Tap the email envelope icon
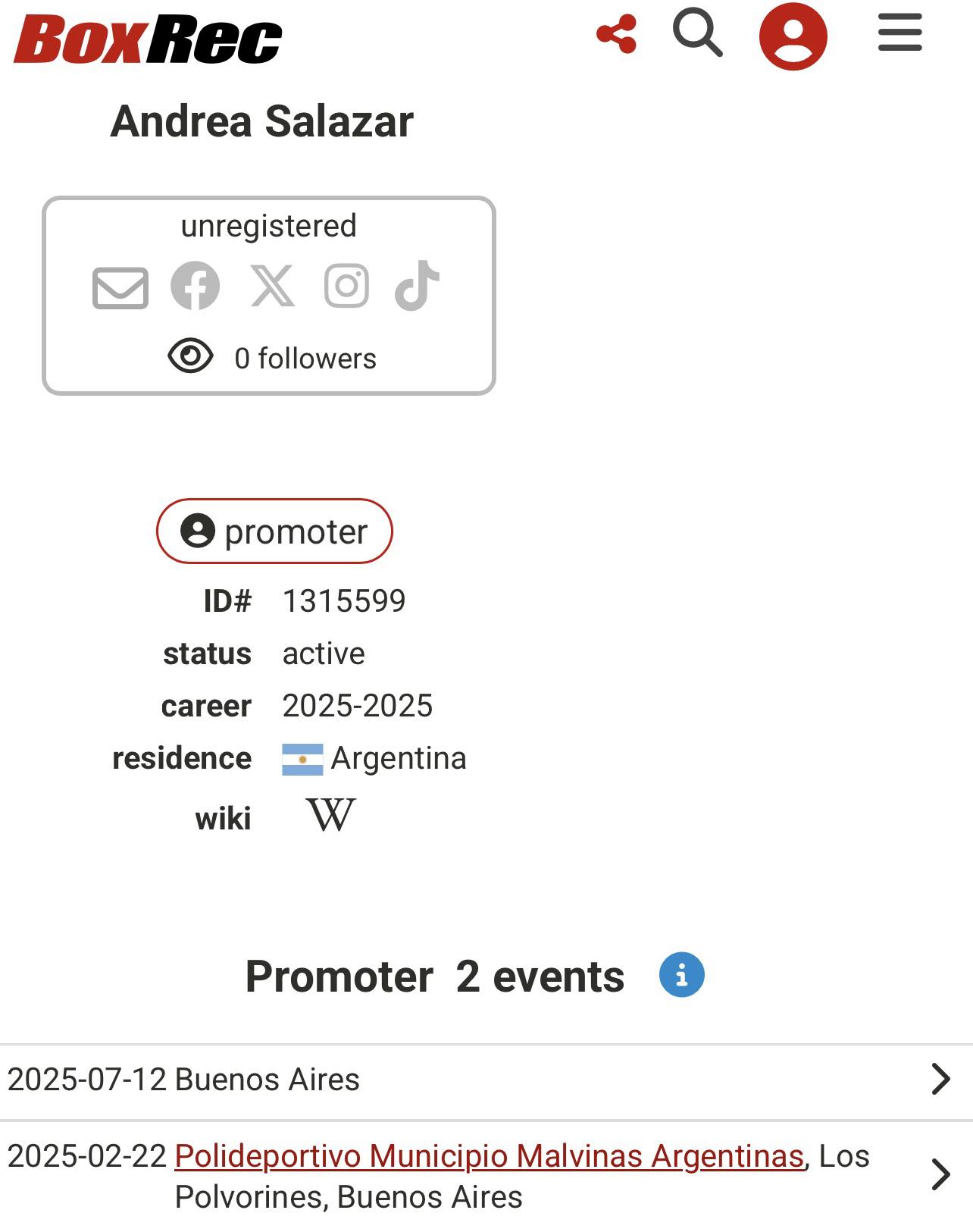Screen dimensions: 973x1232 (120, 287)
